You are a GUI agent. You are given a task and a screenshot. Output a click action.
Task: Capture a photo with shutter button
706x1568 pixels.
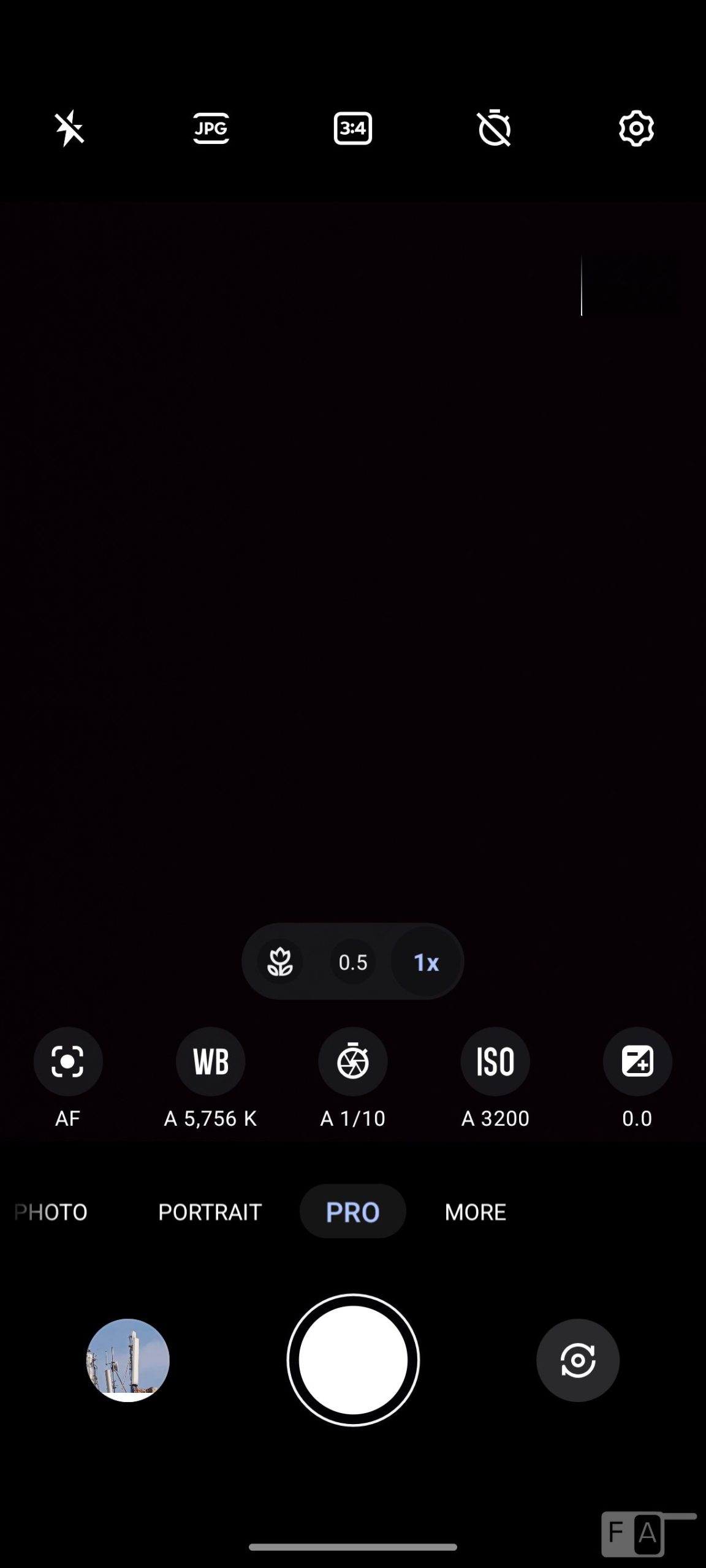(353, 1360)
